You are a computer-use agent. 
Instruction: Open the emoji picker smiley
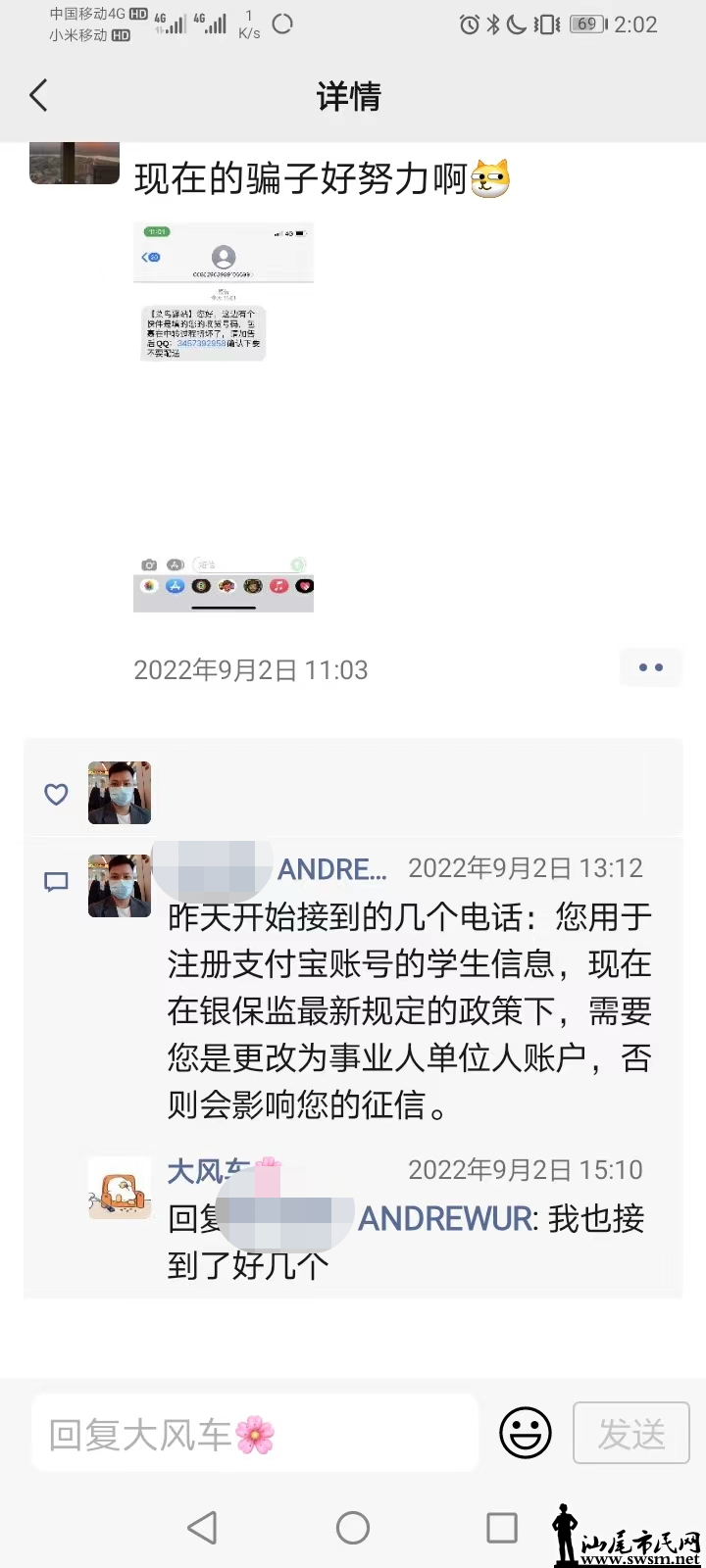click(x=526, y=1434)
